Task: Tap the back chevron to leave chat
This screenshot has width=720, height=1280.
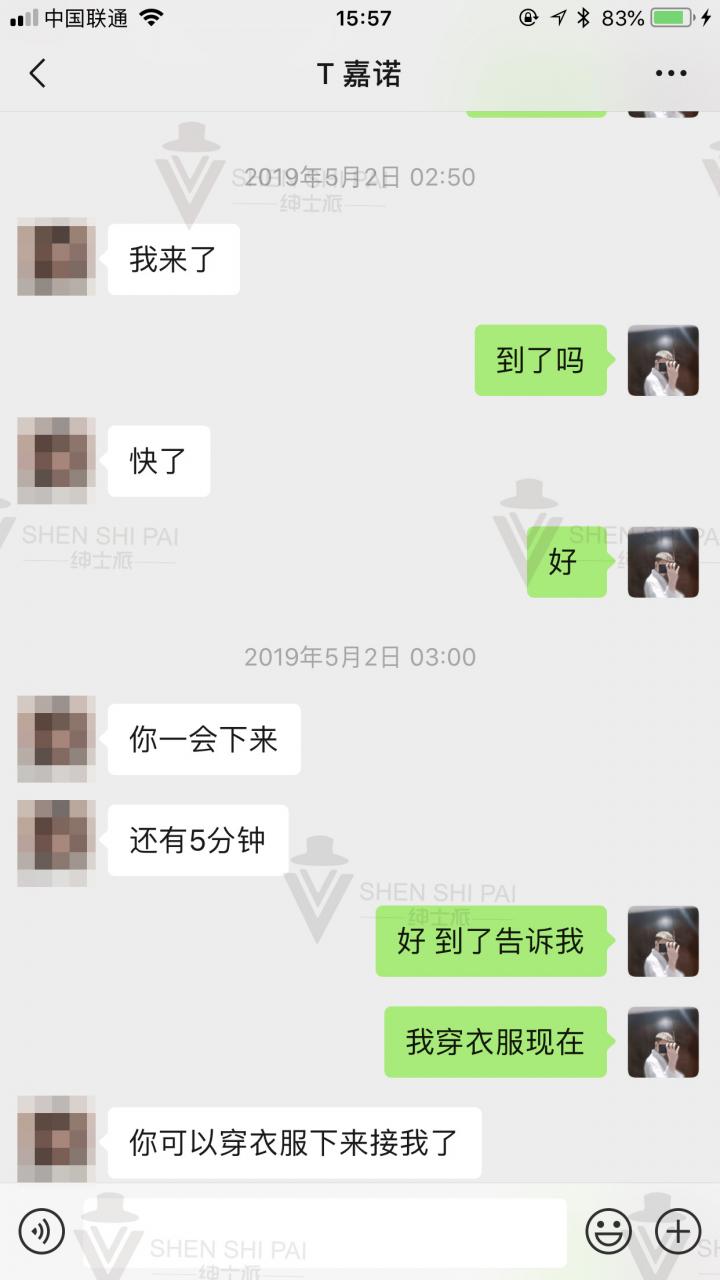Action: [38, 73]
